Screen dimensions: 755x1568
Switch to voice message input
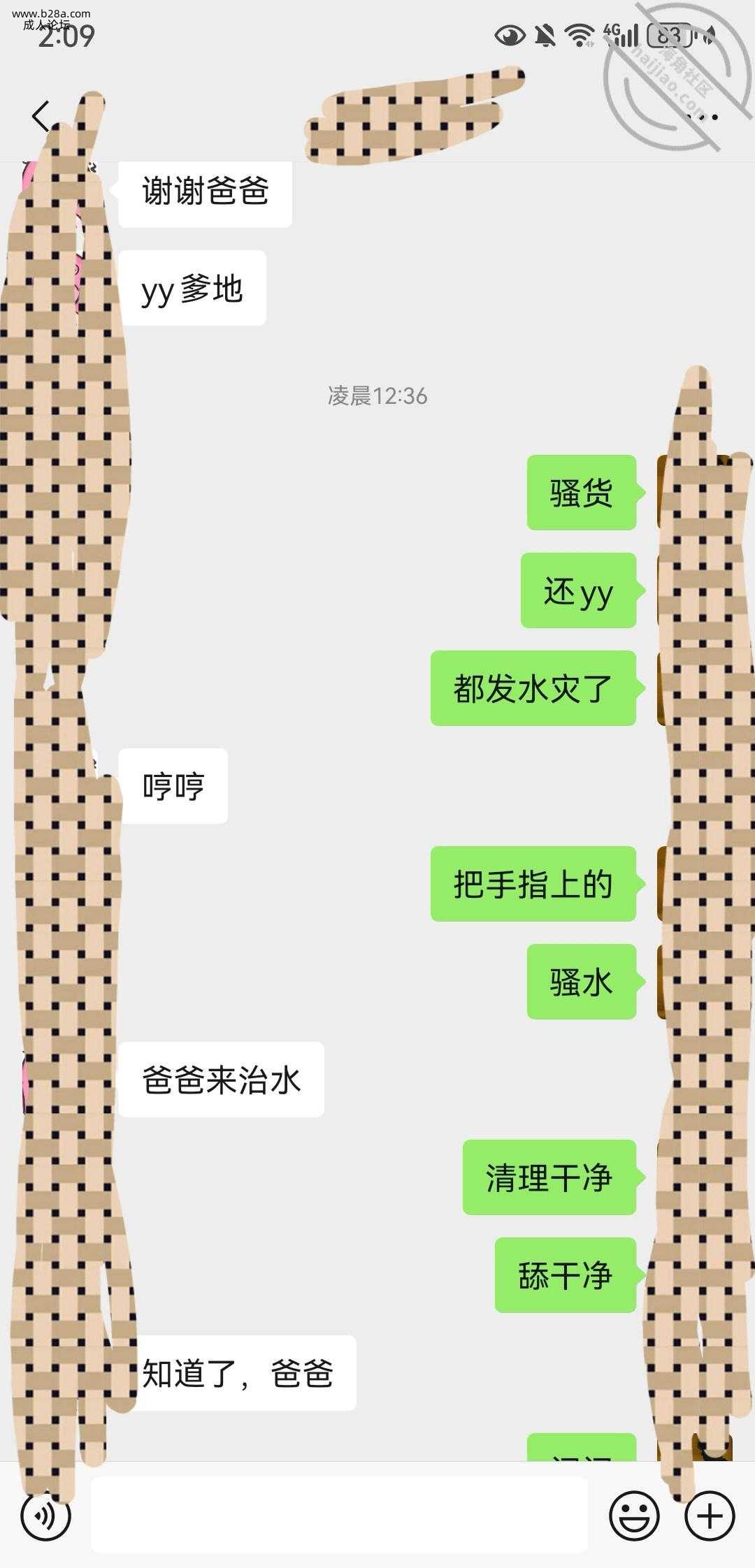pos(46,1516)
